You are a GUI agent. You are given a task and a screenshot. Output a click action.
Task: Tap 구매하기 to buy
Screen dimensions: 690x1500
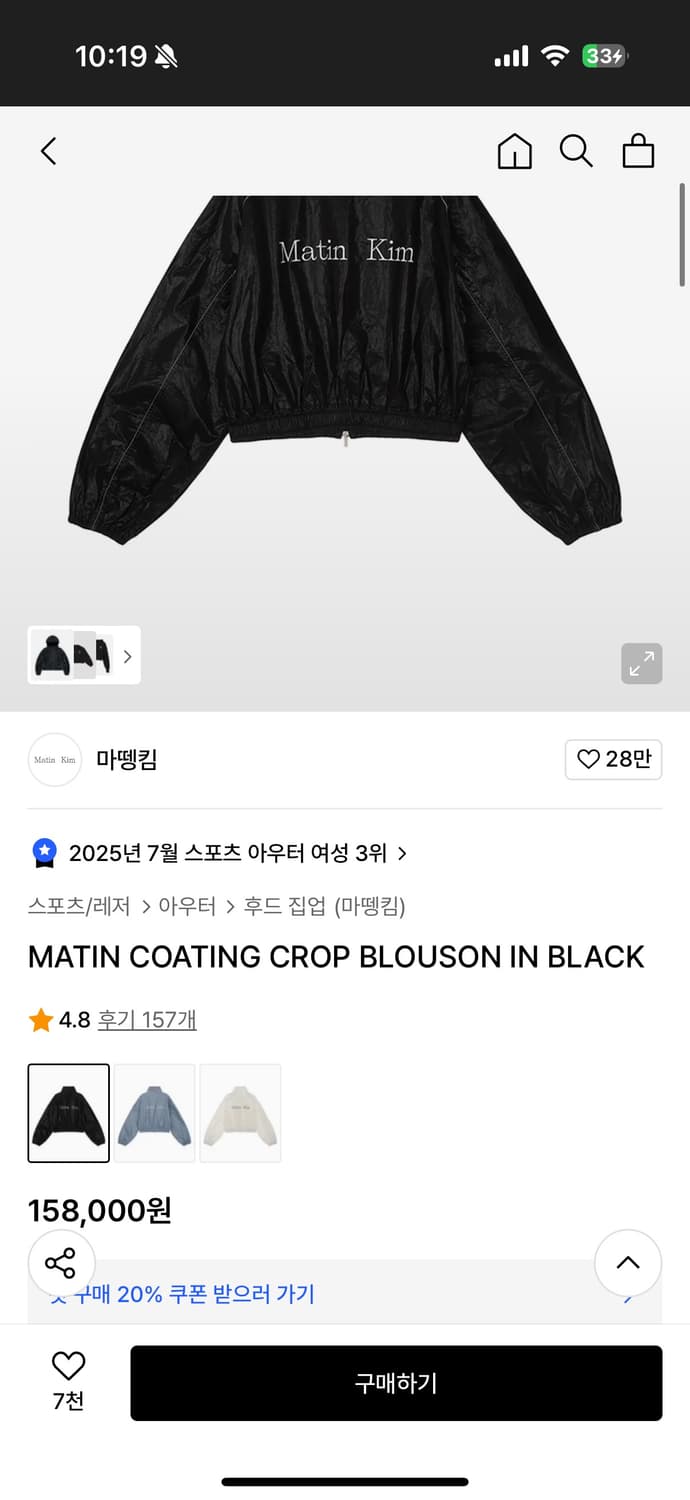(x=396, y=1383)
